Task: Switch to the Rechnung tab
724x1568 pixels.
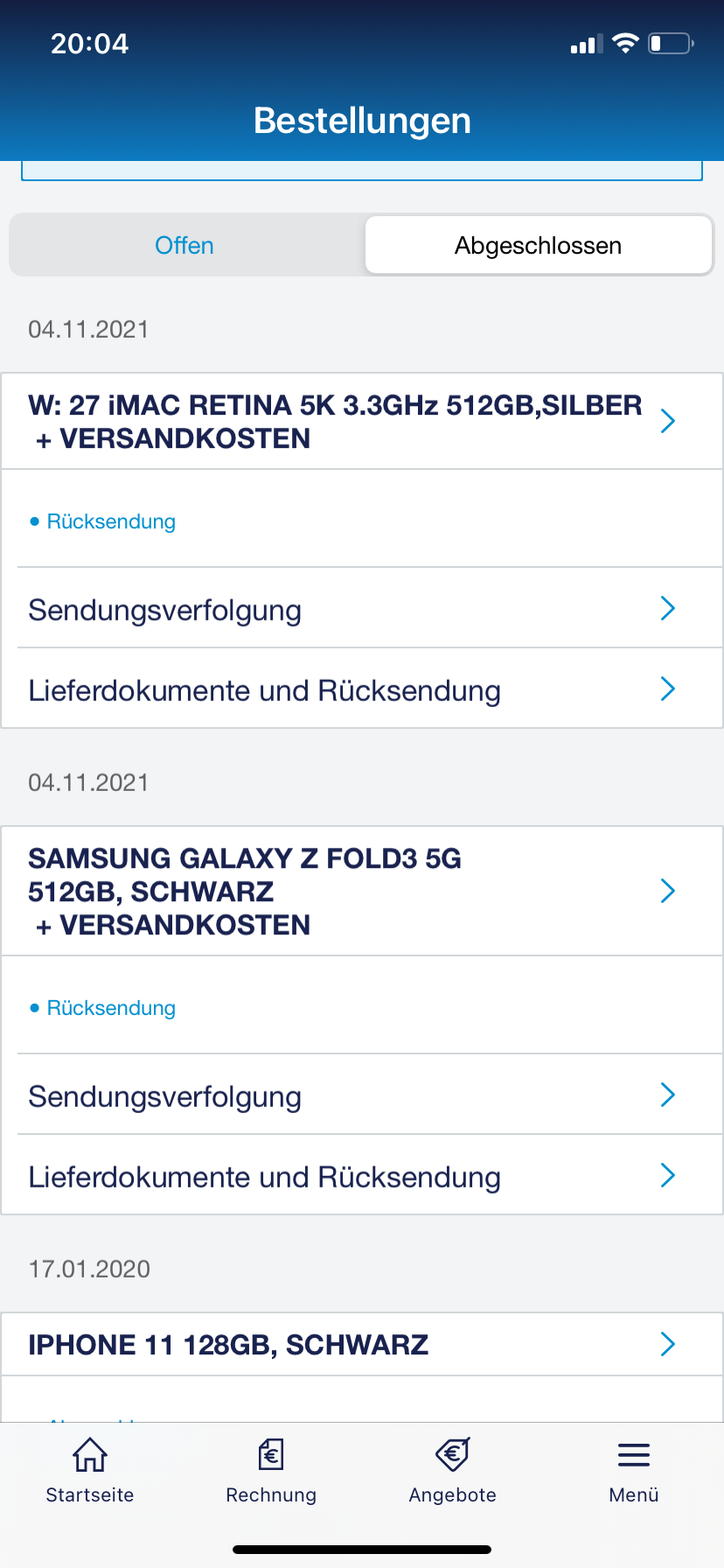Action: tap(271, 1470)
